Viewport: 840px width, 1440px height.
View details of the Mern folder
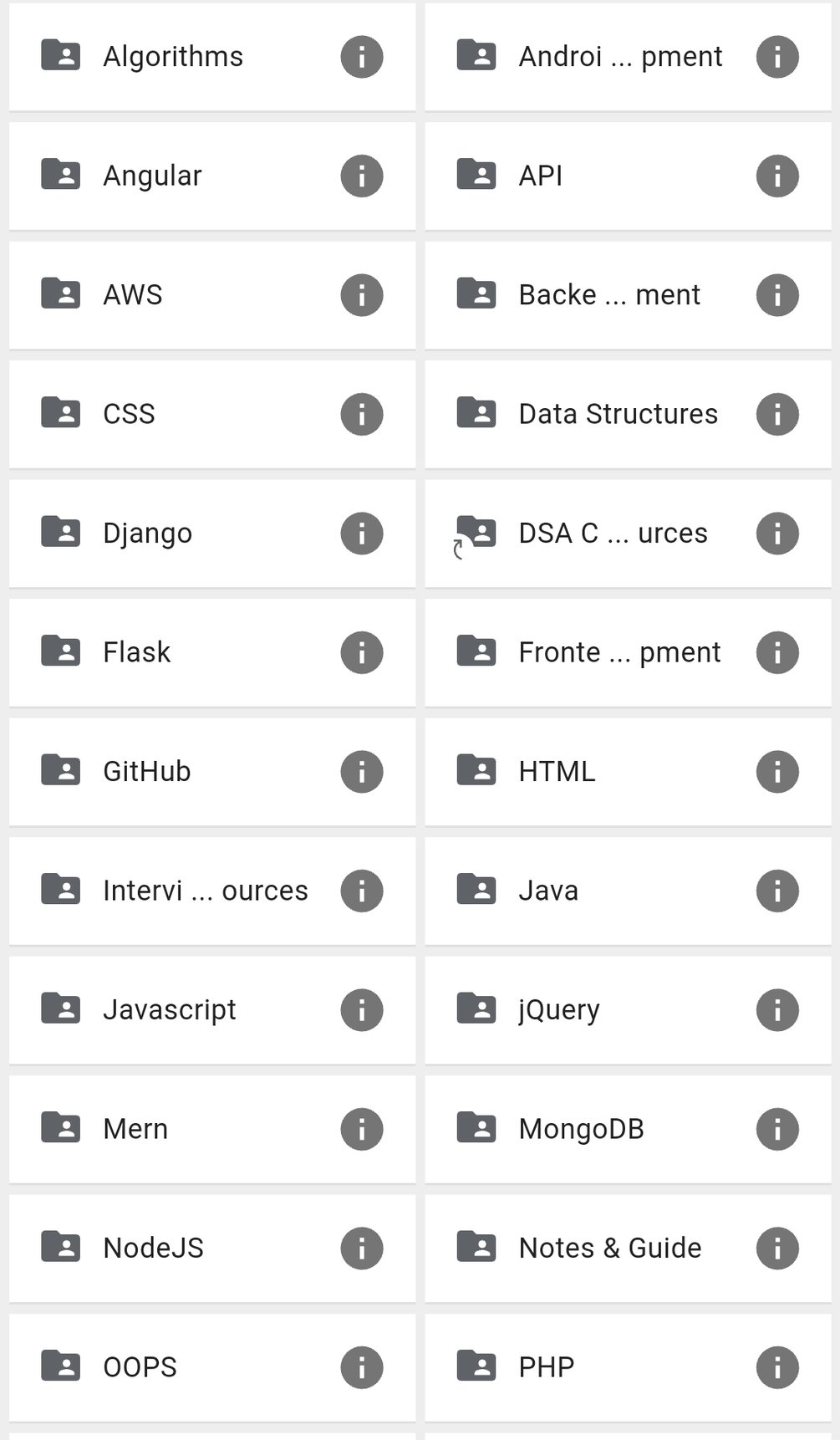click(361, 1129)
